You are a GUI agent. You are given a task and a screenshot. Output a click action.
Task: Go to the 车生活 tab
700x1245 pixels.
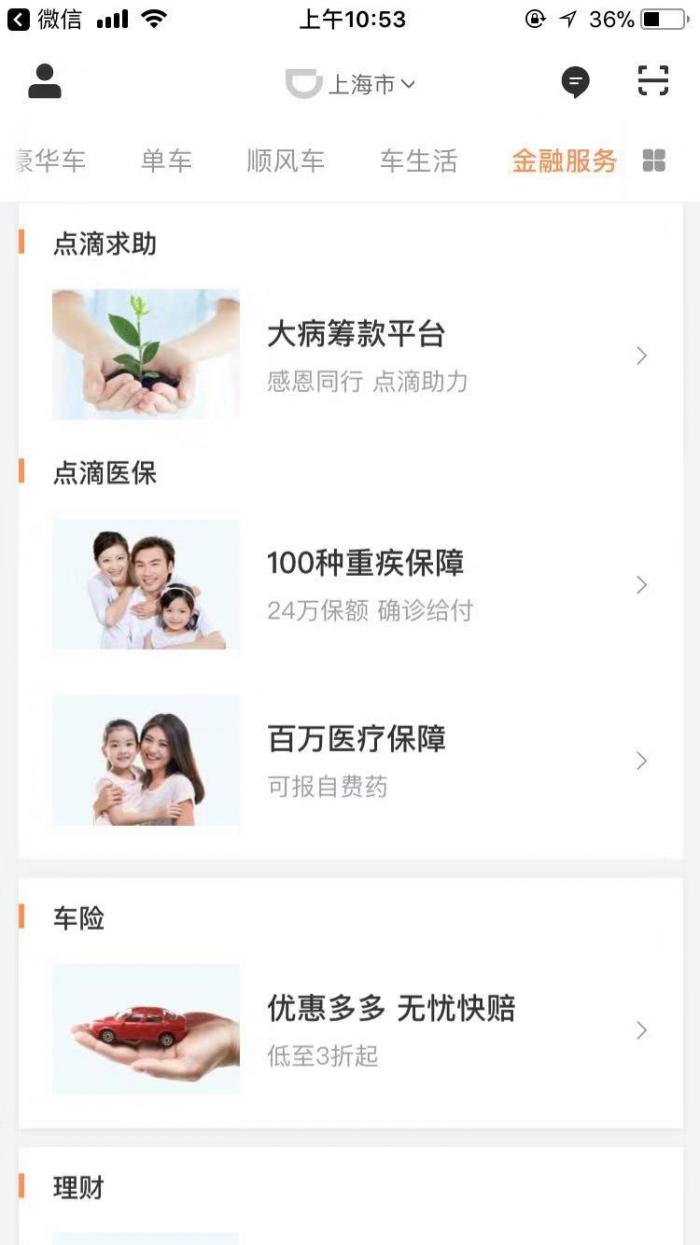click(x=418, y=161)
